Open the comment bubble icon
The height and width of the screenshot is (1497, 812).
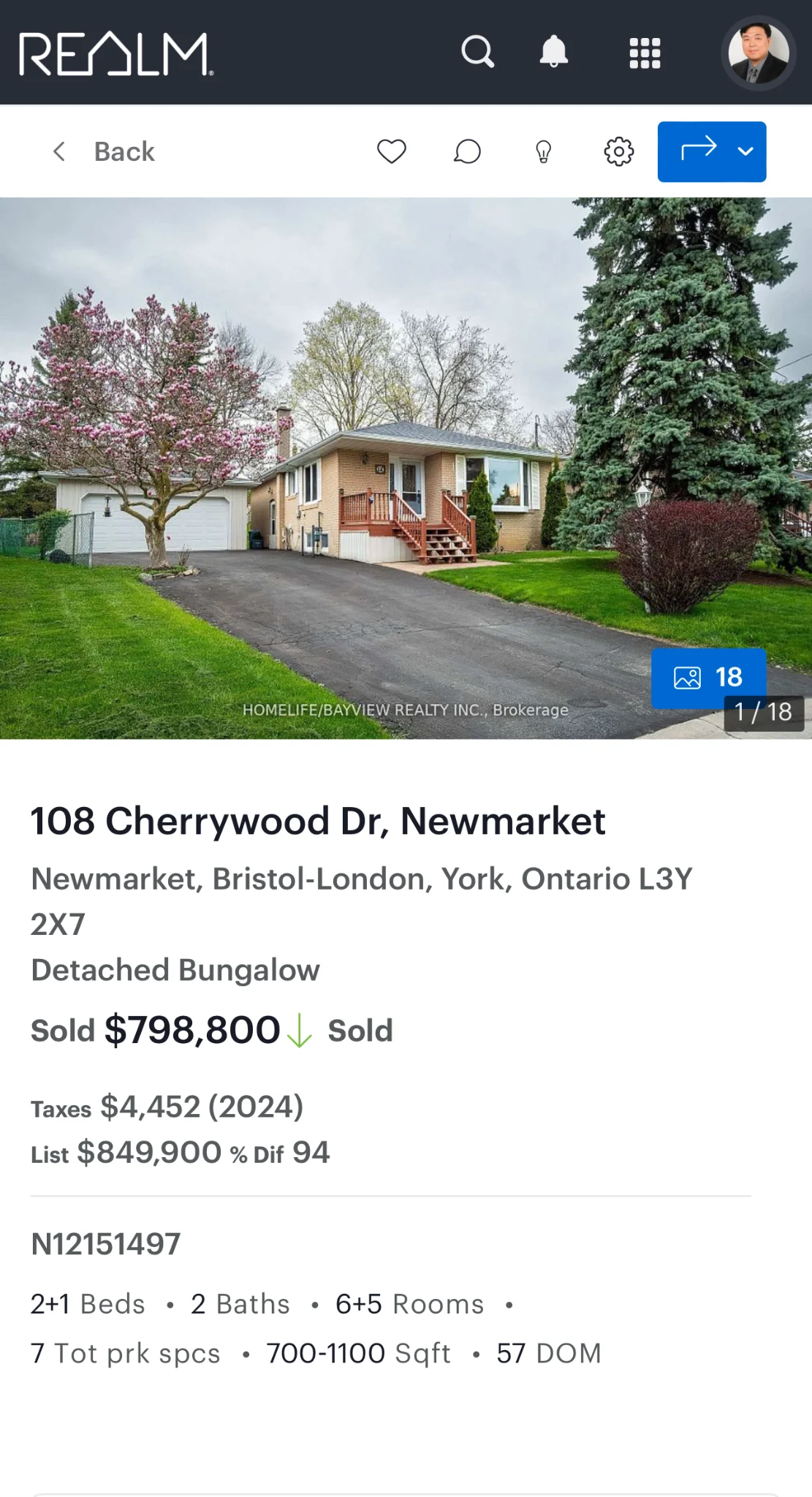click(x=467, y=151)
